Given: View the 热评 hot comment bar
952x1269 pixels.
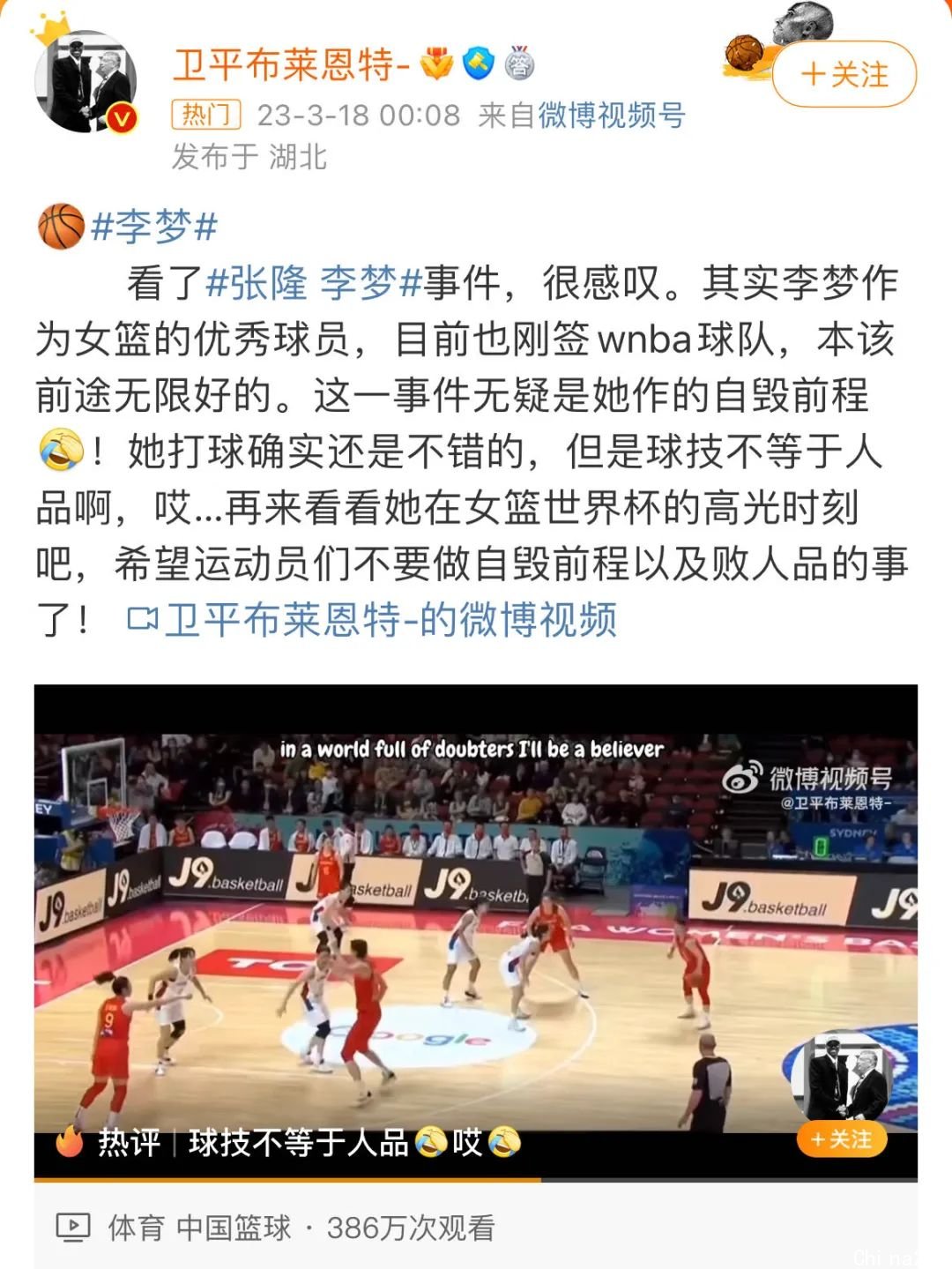Looking at the screenshot, I should [x=291, y=1143].
